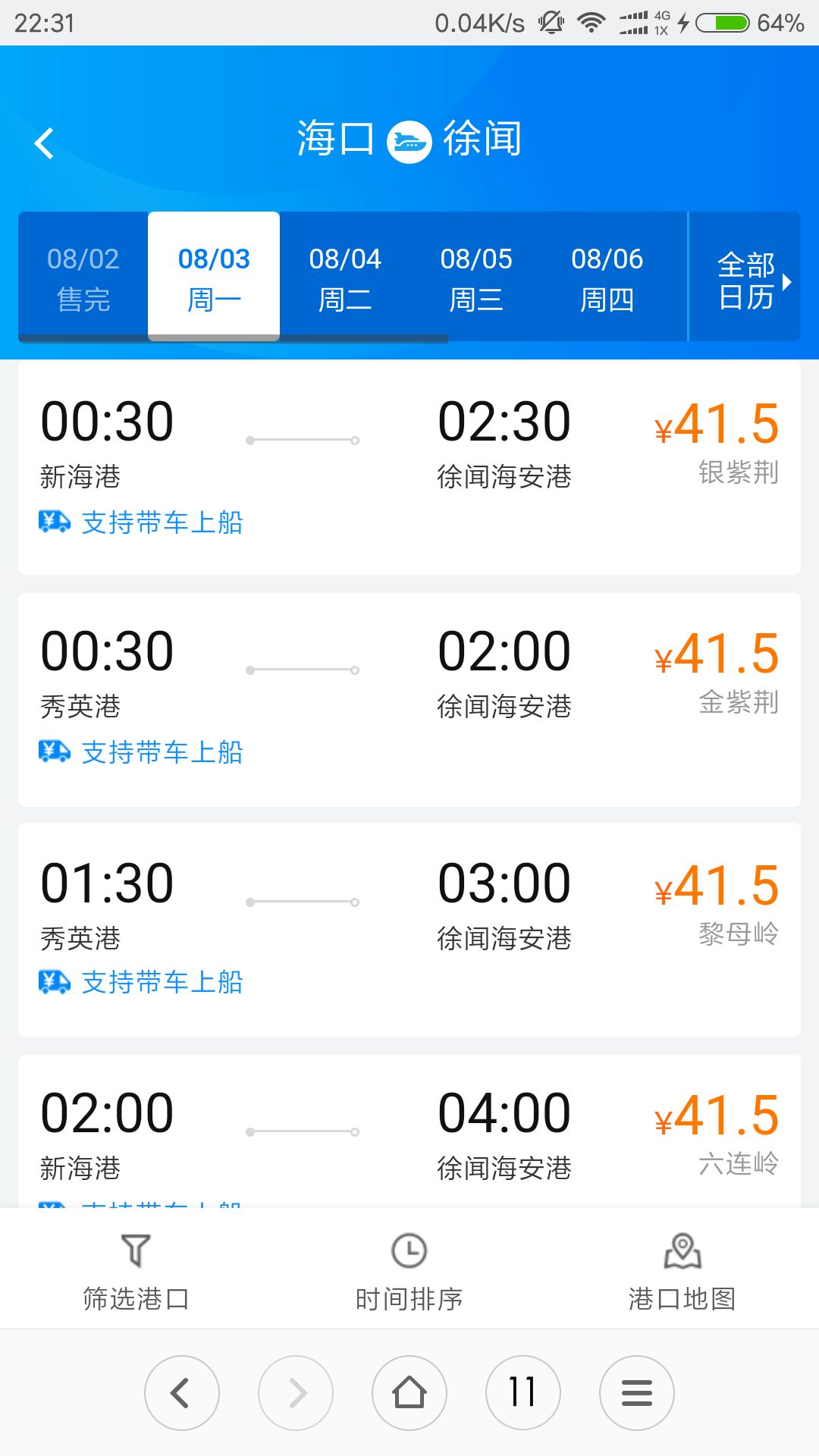Navigate back with the browser back button
The height and width of the screenshot is (1456, 819).
coord(182,1393)
